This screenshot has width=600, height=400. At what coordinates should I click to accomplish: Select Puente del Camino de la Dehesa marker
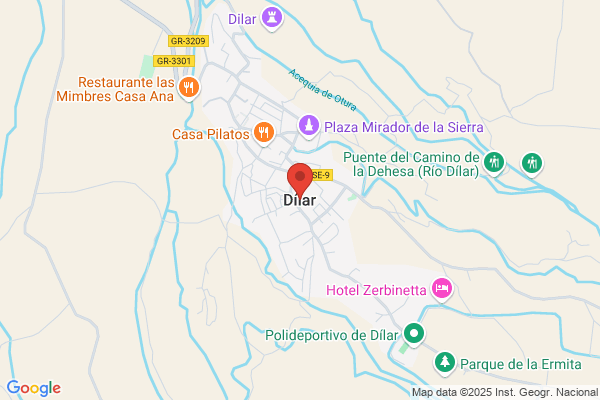(x=494, y=162)
